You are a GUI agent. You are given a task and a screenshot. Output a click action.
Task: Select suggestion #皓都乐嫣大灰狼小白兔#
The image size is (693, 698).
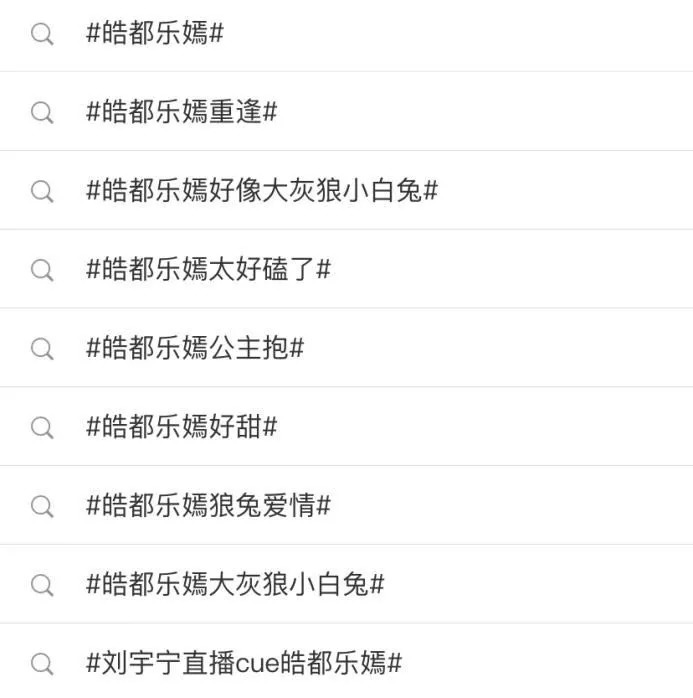pos(235,584)
